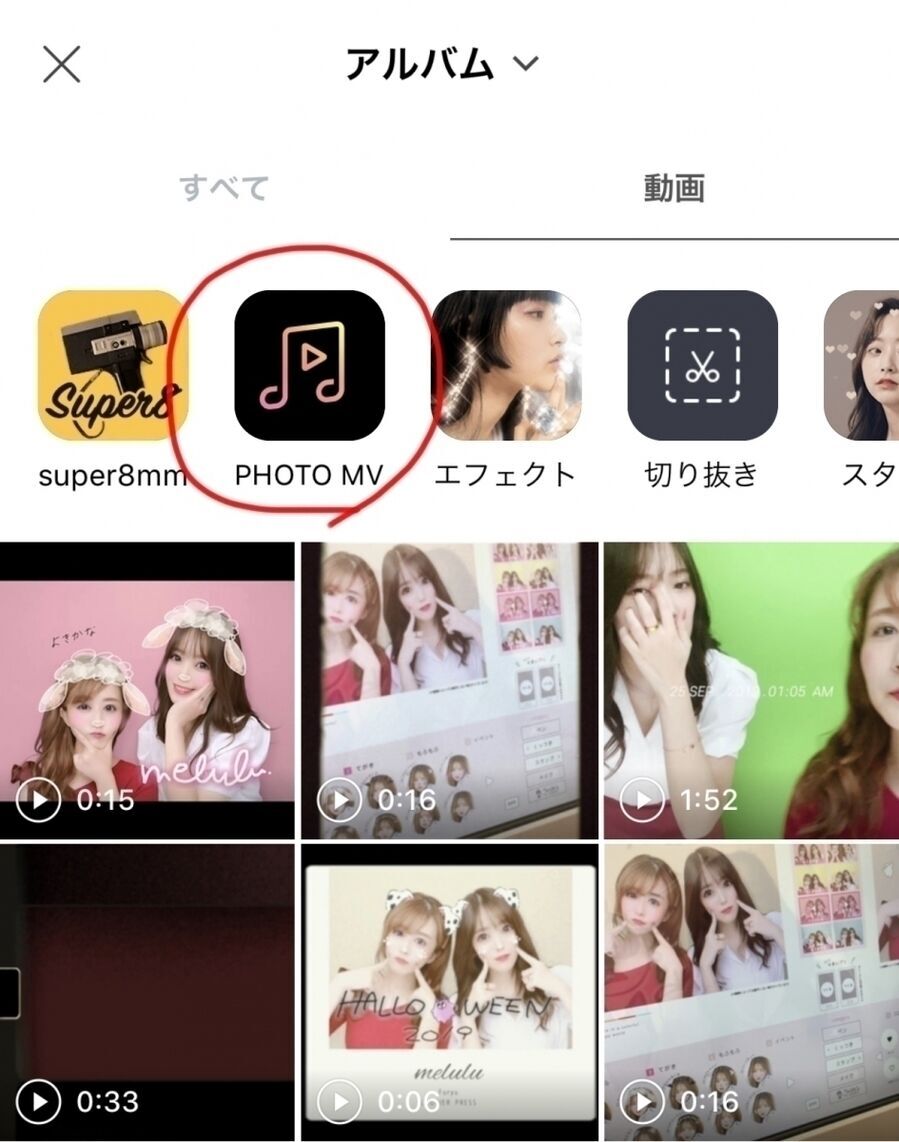
Task: Open the エフェクト option
Action: pyautogui.click(x=506, y=366)
